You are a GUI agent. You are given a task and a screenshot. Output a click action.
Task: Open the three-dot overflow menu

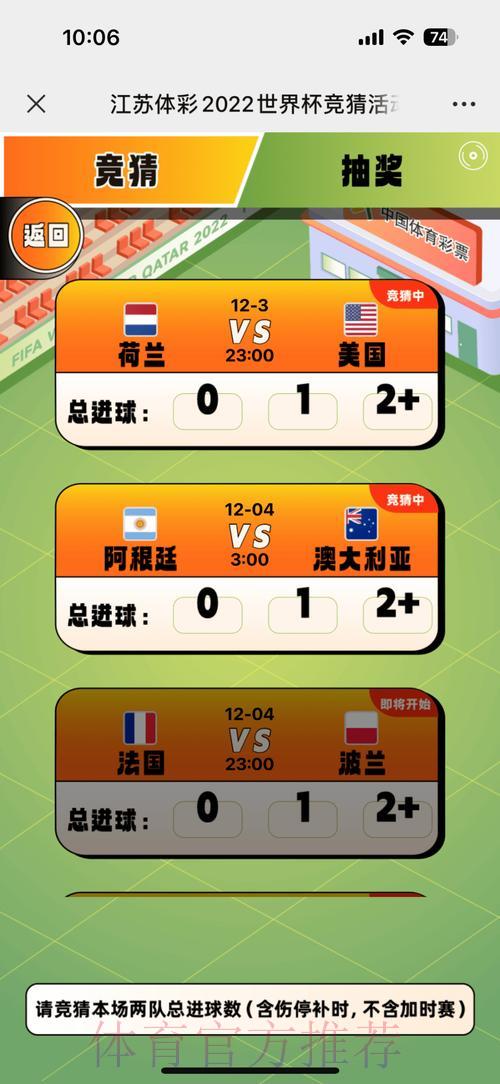pos(463,104)
